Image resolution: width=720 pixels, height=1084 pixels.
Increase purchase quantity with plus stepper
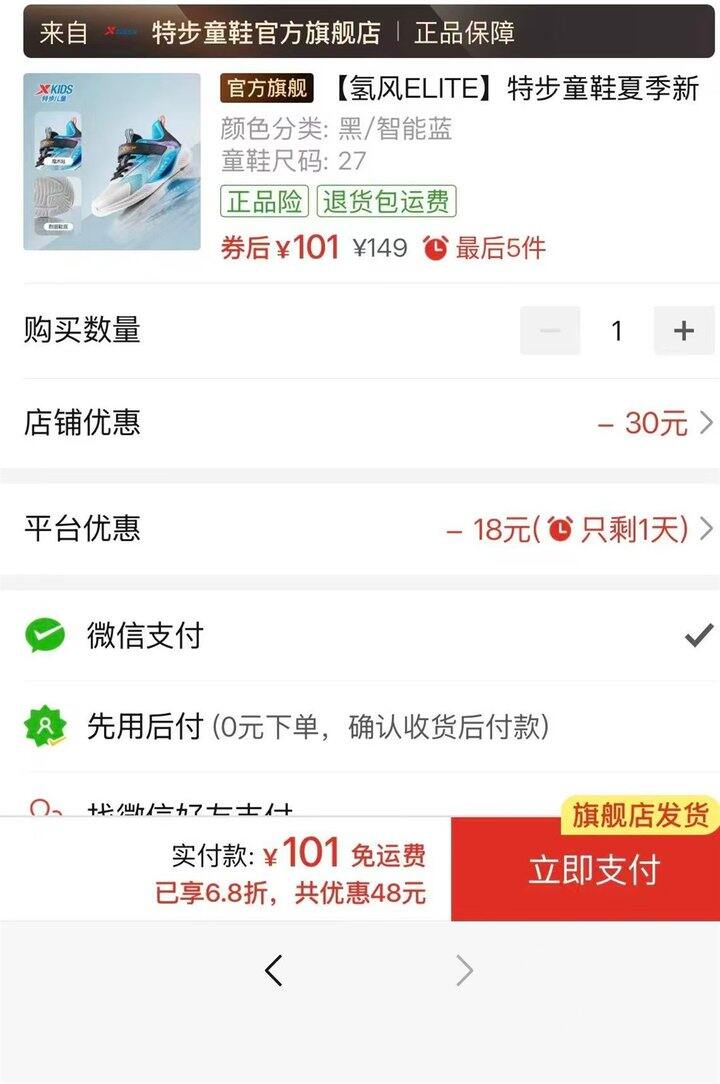684,330
